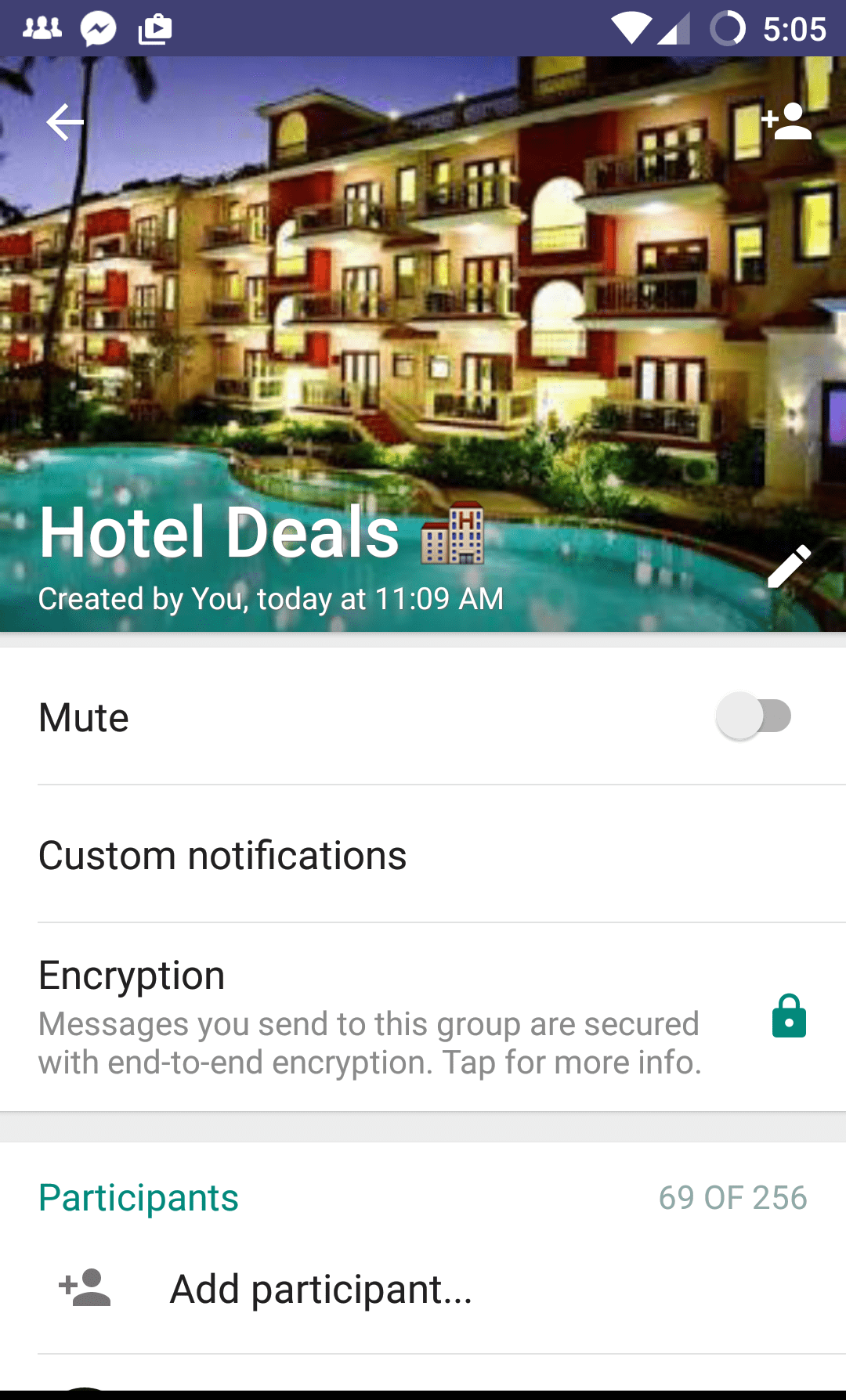Open the Hotel Deals group photo

point(423,313)
